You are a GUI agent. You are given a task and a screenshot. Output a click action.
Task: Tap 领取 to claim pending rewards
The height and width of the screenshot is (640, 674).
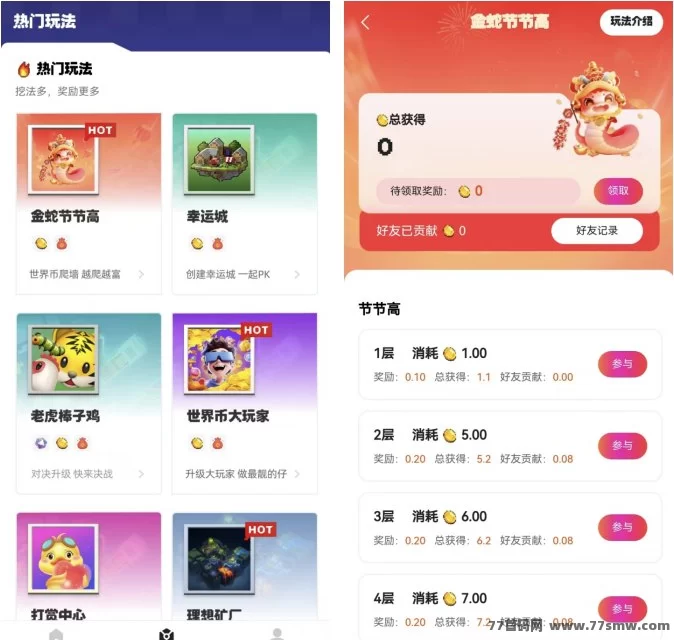coord(618,191)
